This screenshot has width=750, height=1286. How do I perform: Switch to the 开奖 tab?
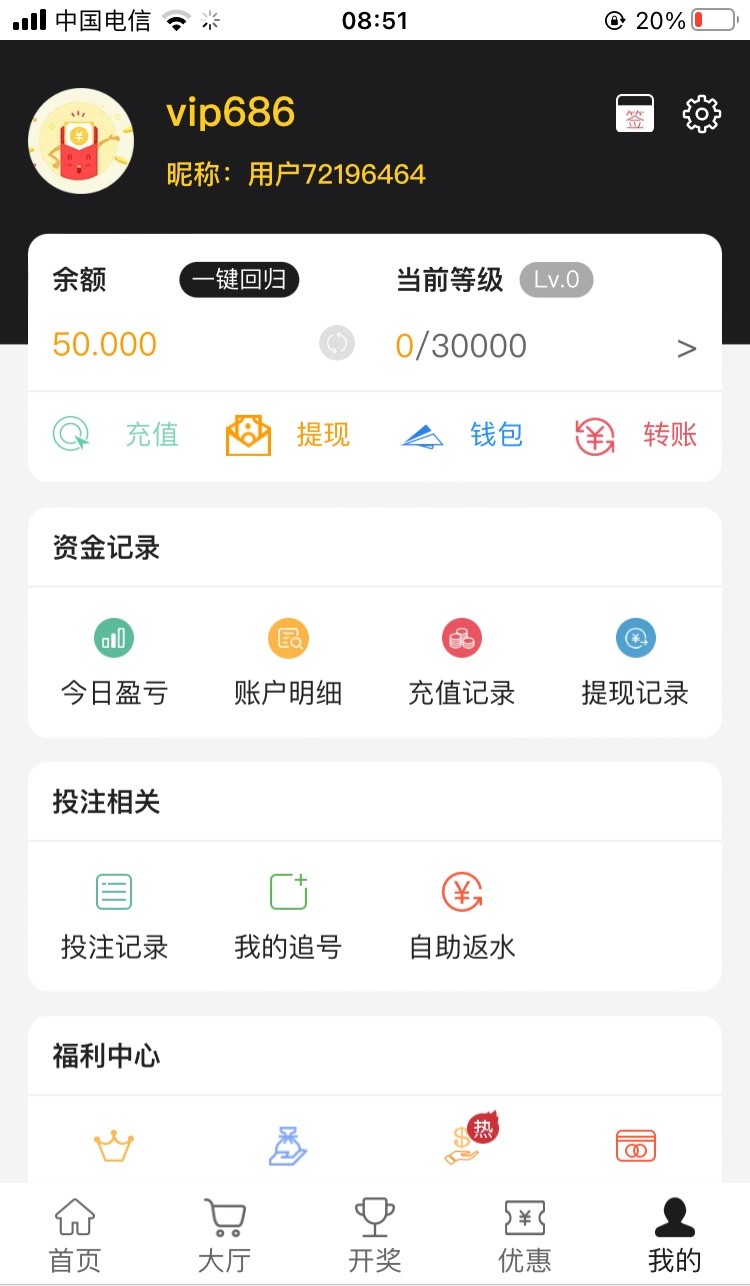[375, 1236]
